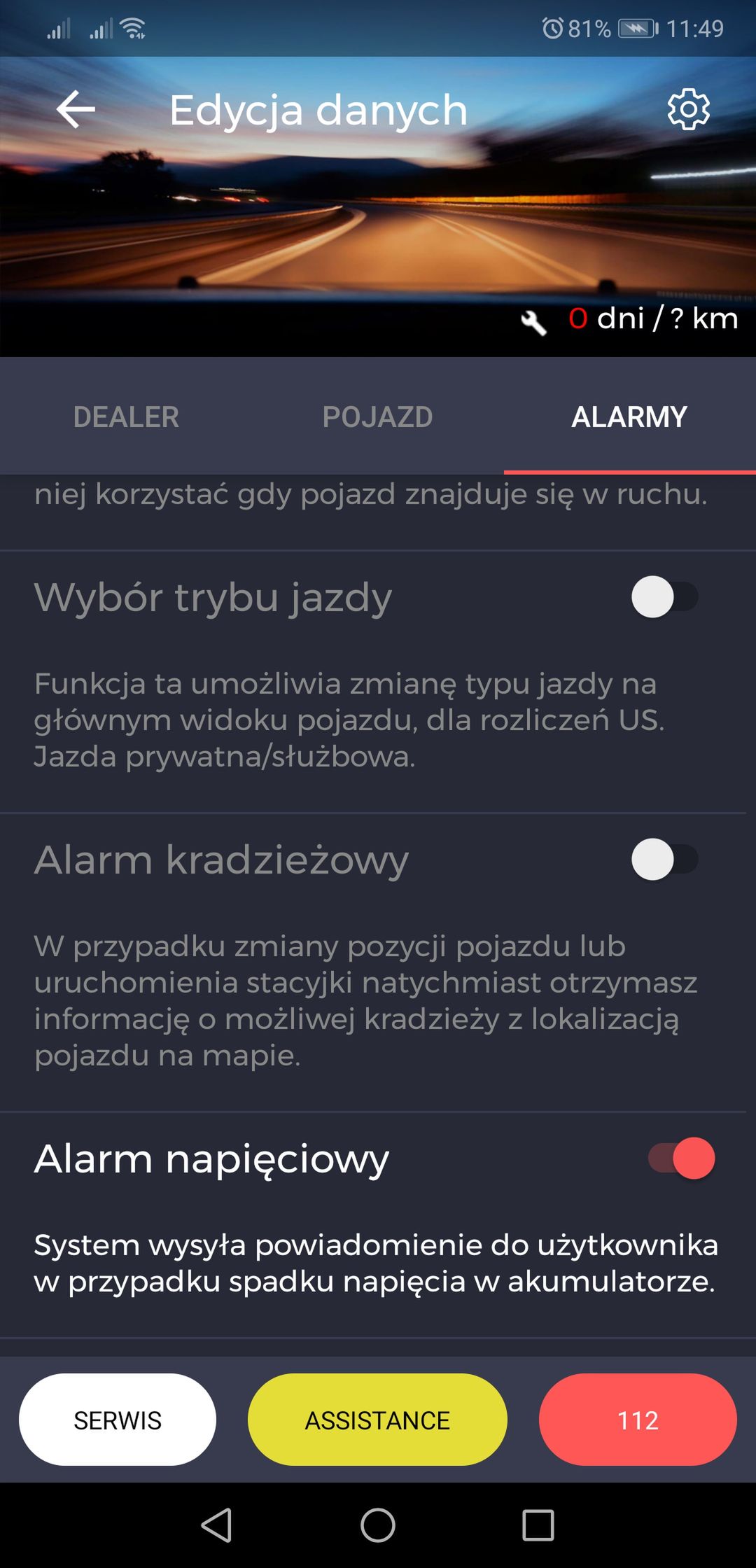
Task: Tap the SERWIS button
Action: [118, 1420]
